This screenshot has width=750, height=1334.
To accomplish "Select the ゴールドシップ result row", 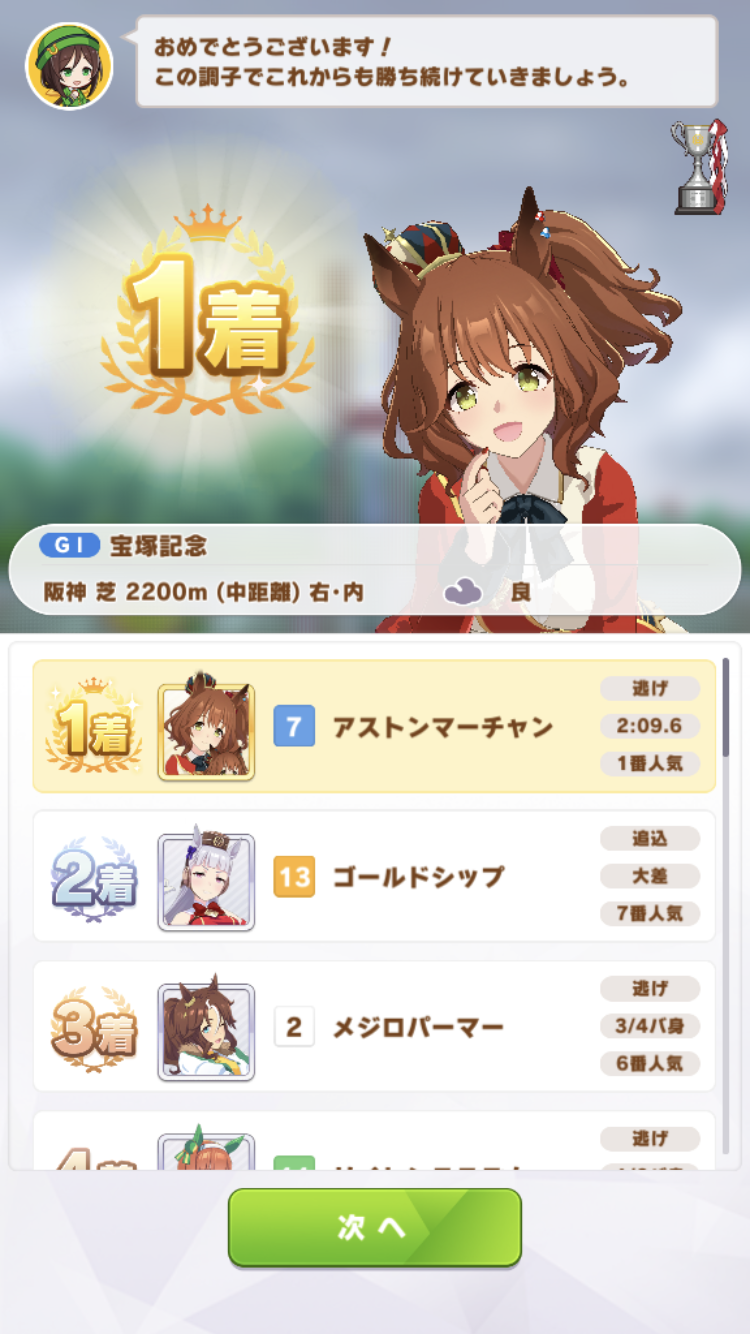I will (x=374, y=876).
